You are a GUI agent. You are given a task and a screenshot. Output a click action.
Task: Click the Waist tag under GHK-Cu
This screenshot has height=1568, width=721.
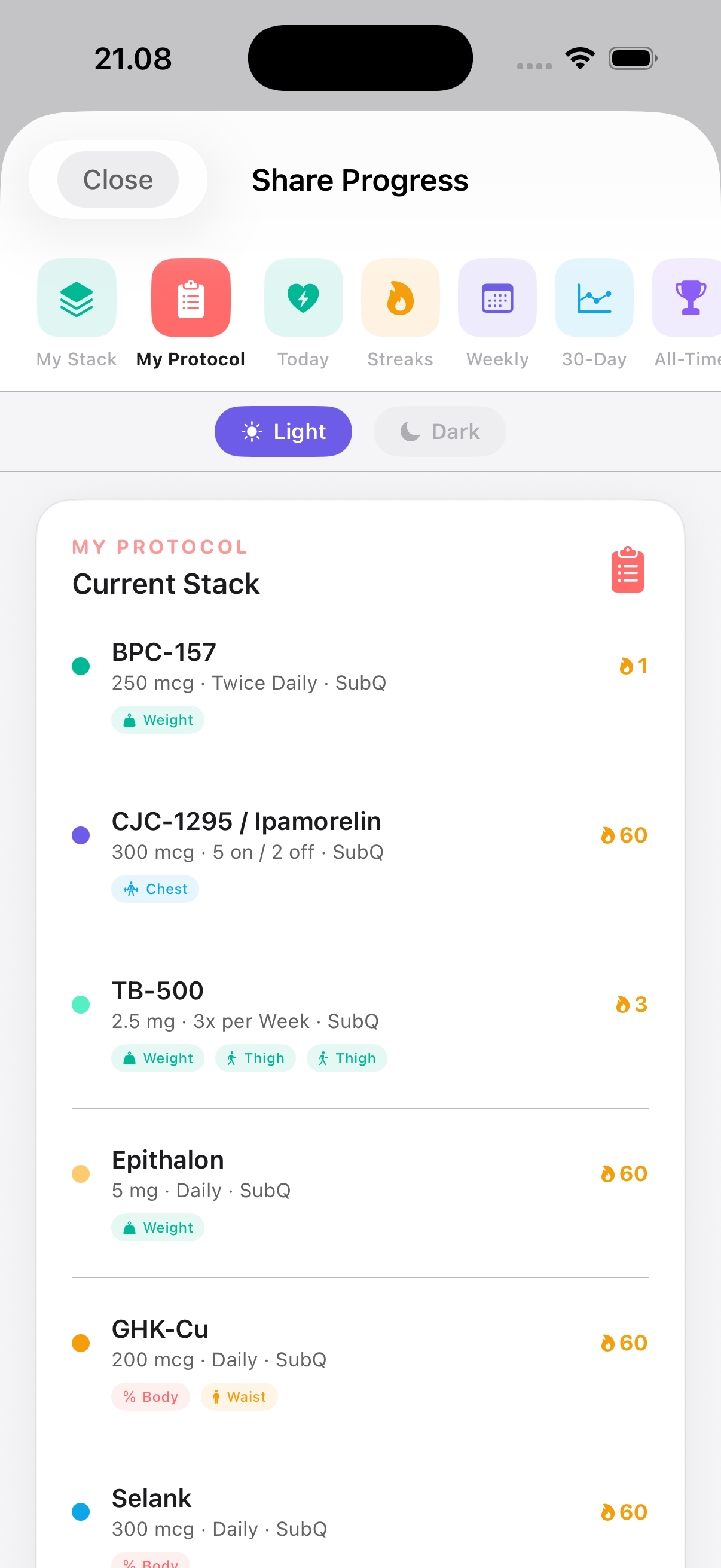[x=239, y=1396]
